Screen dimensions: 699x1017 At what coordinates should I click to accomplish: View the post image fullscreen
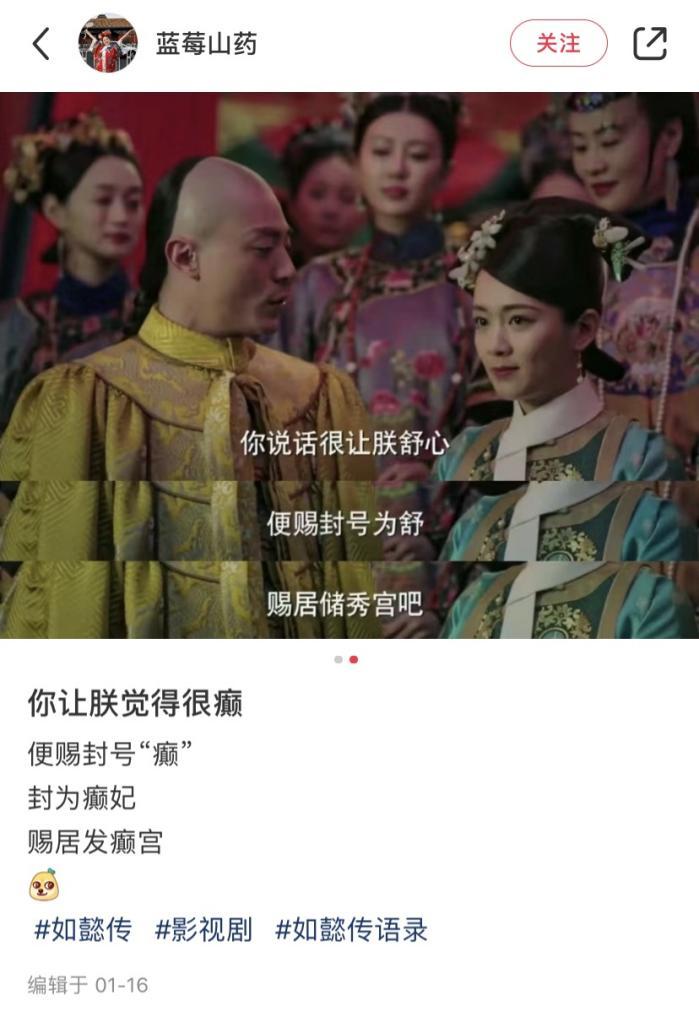tap(349, 365)
